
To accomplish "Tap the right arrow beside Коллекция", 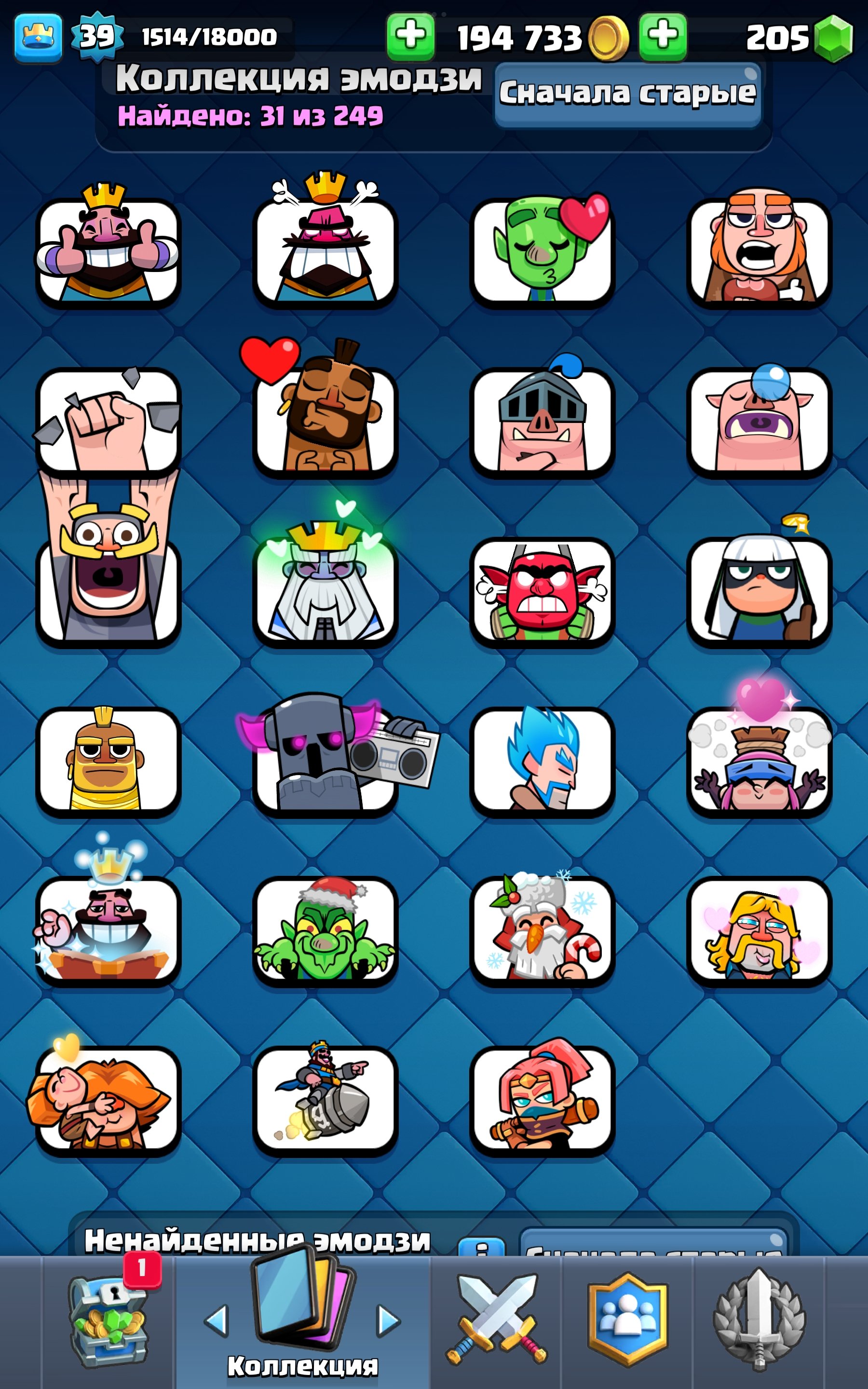I will 388,1320.
